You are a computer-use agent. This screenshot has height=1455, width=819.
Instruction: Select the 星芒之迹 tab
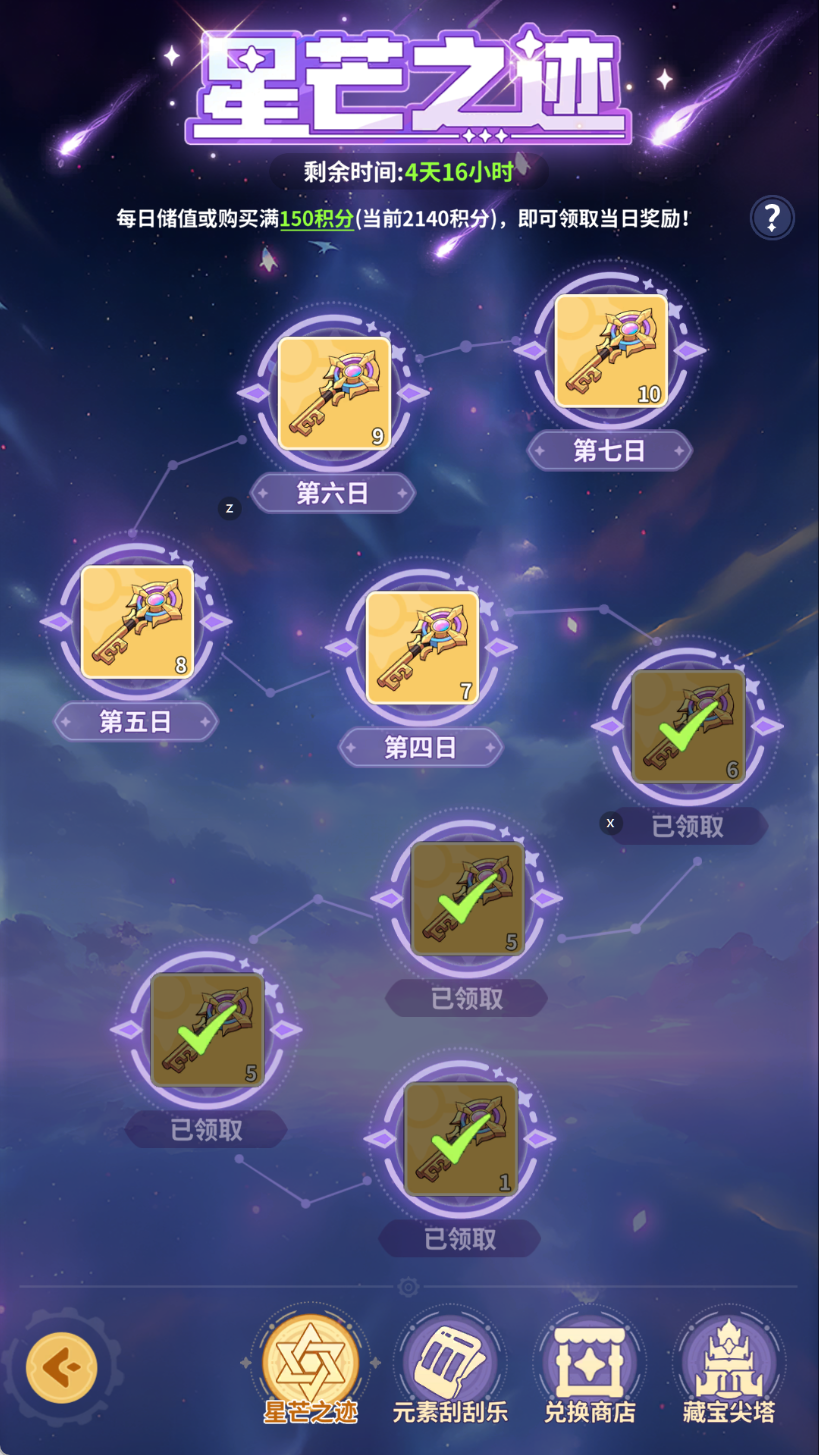coord(310,1367)
